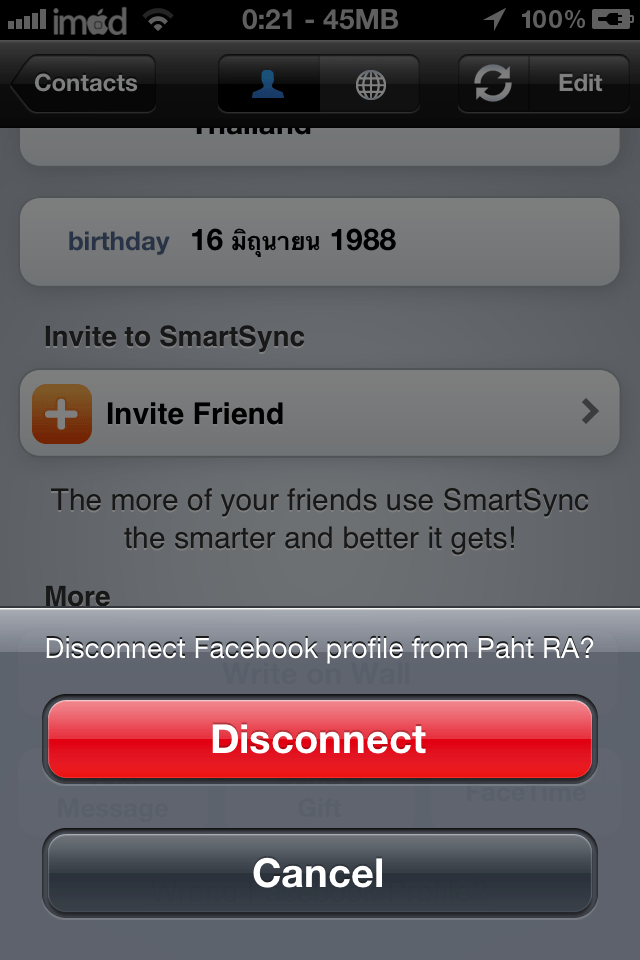Tap Edit in the top bar
The image size is (640, 960).
pos(580,84)
